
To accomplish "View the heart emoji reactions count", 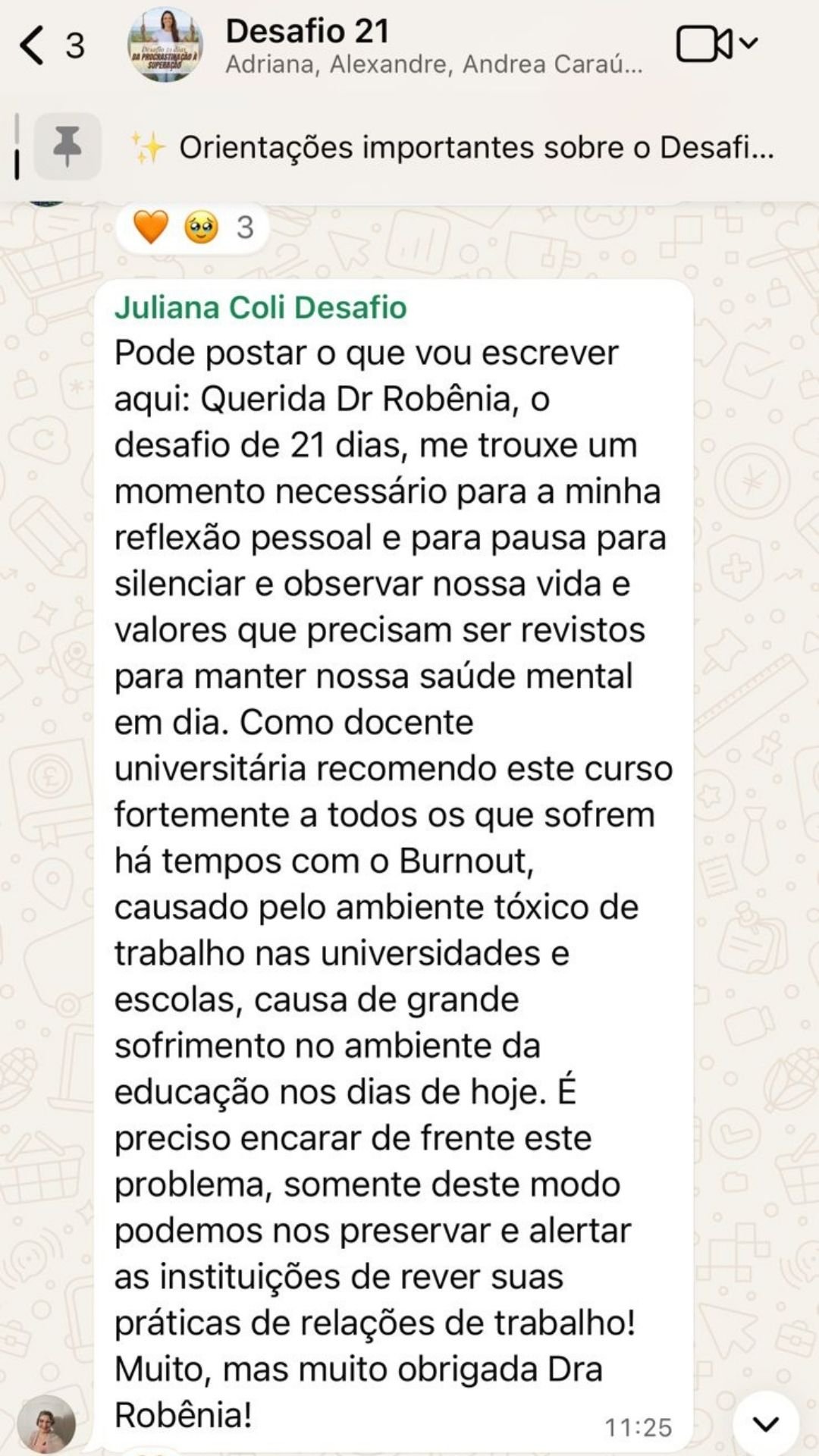I will click(x=193, y=227).
